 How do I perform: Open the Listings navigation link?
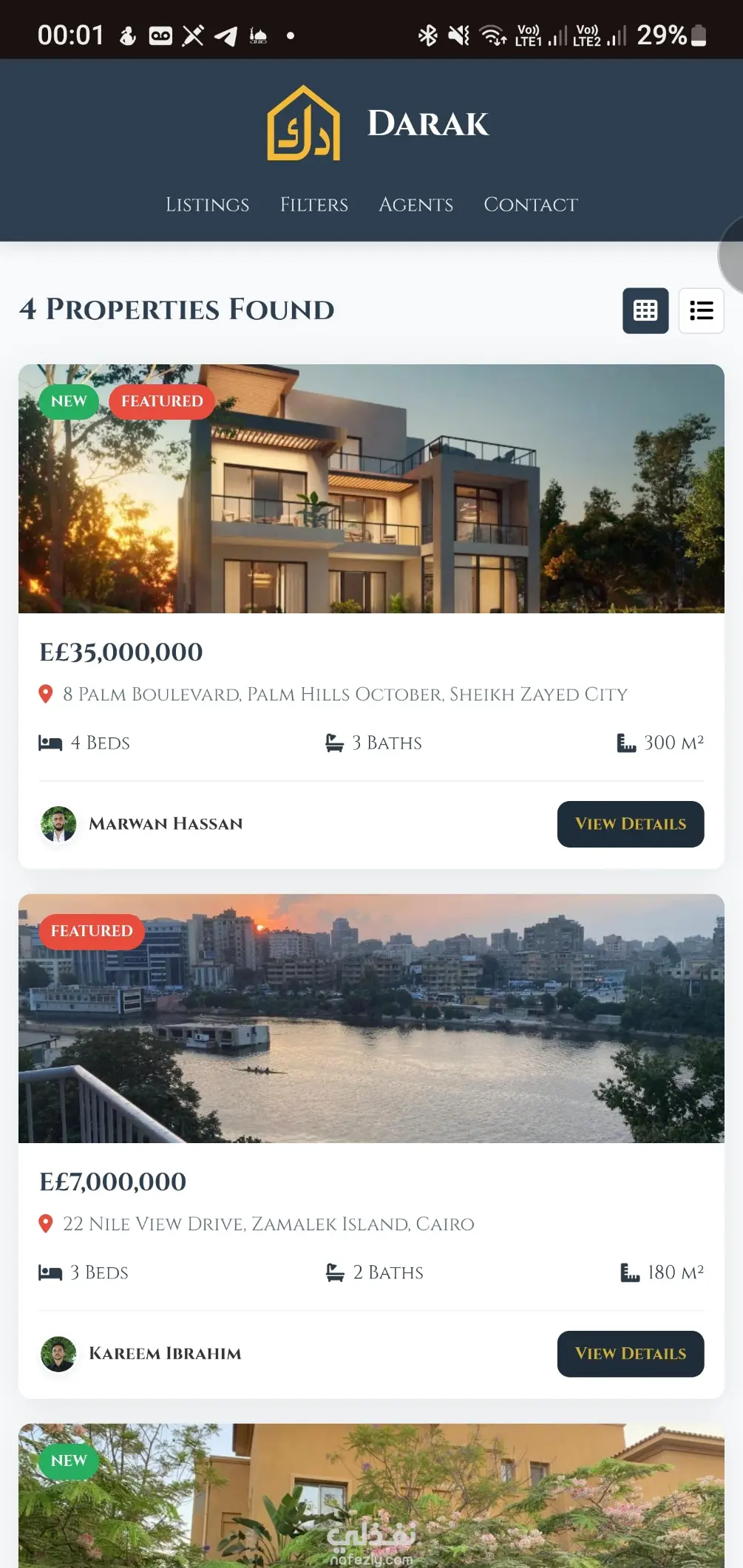pyautogui.click(x=207, y=205)
